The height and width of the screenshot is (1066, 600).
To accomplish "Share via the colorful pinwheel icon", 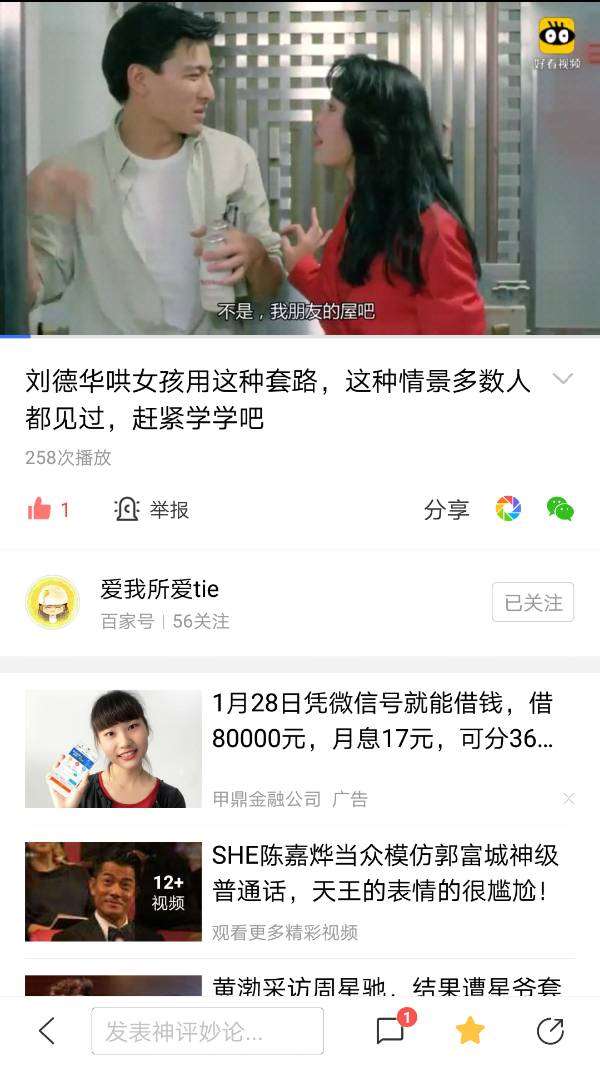I will coord(508,509).
